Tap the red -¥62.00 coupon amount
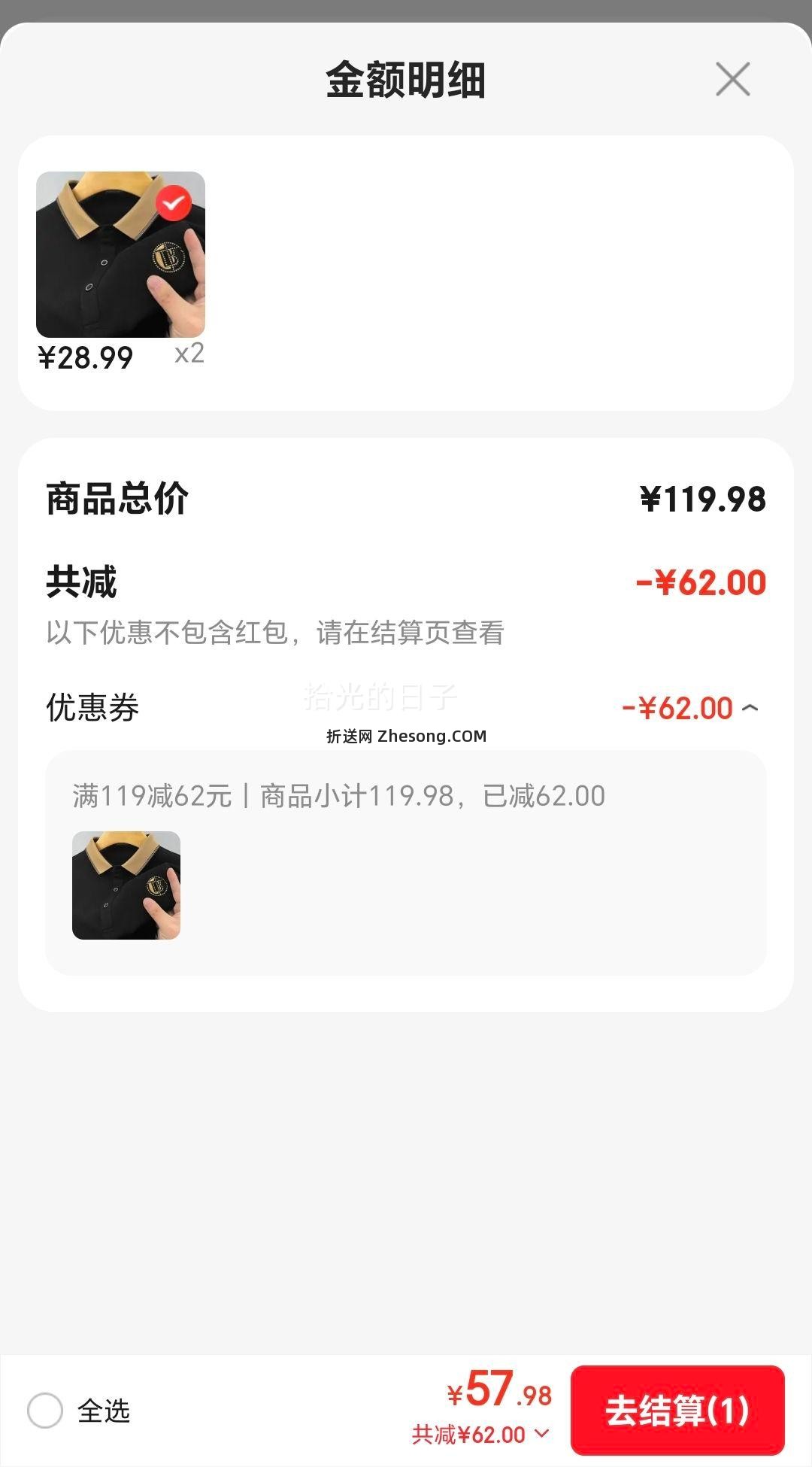The height and width of the screenshot is (1467, 812). pos(675,707)
